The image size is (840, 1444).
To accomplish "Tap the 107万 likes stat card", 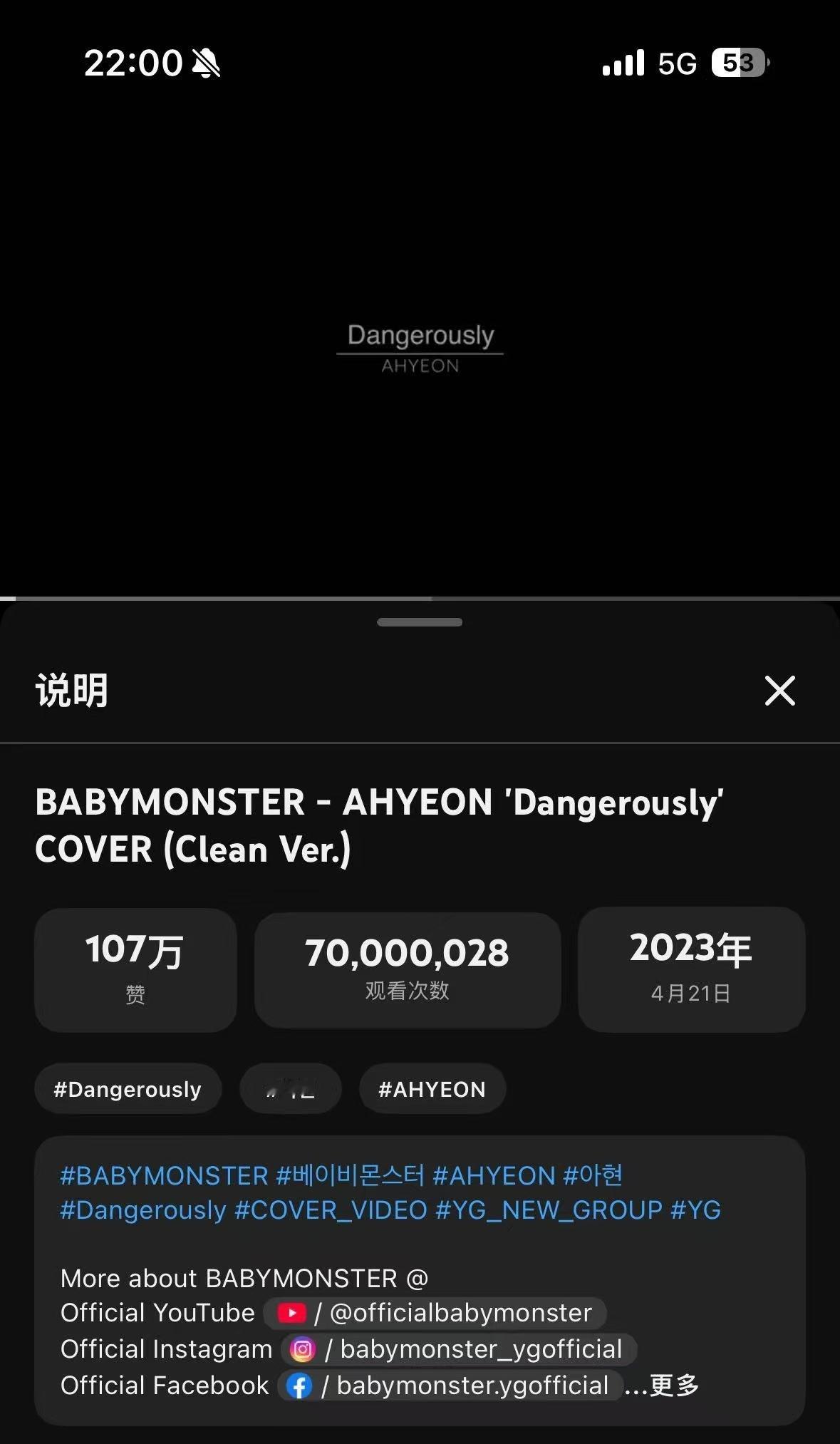I will (x=135, y=970).
